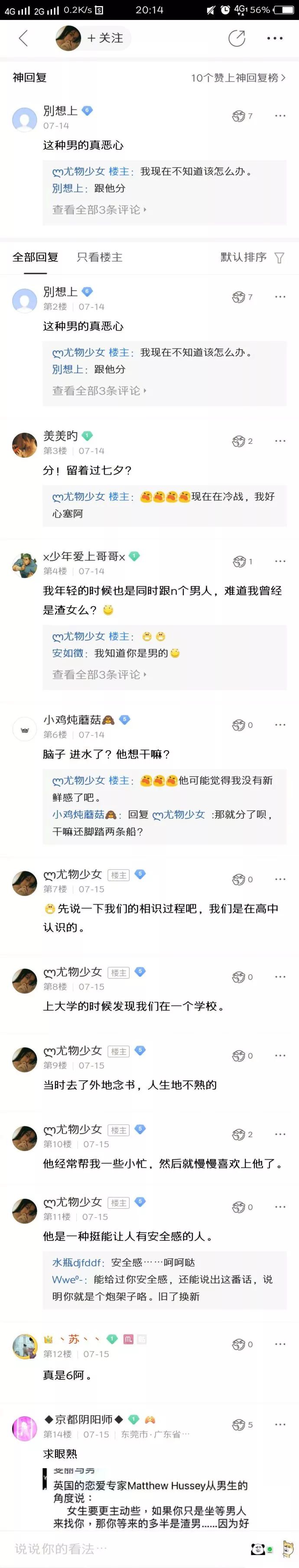The width and height of the screenshot is (299, 1568).
Task: Share this post via the top icon
Action: pyautogui.click(x=237, y=38)
